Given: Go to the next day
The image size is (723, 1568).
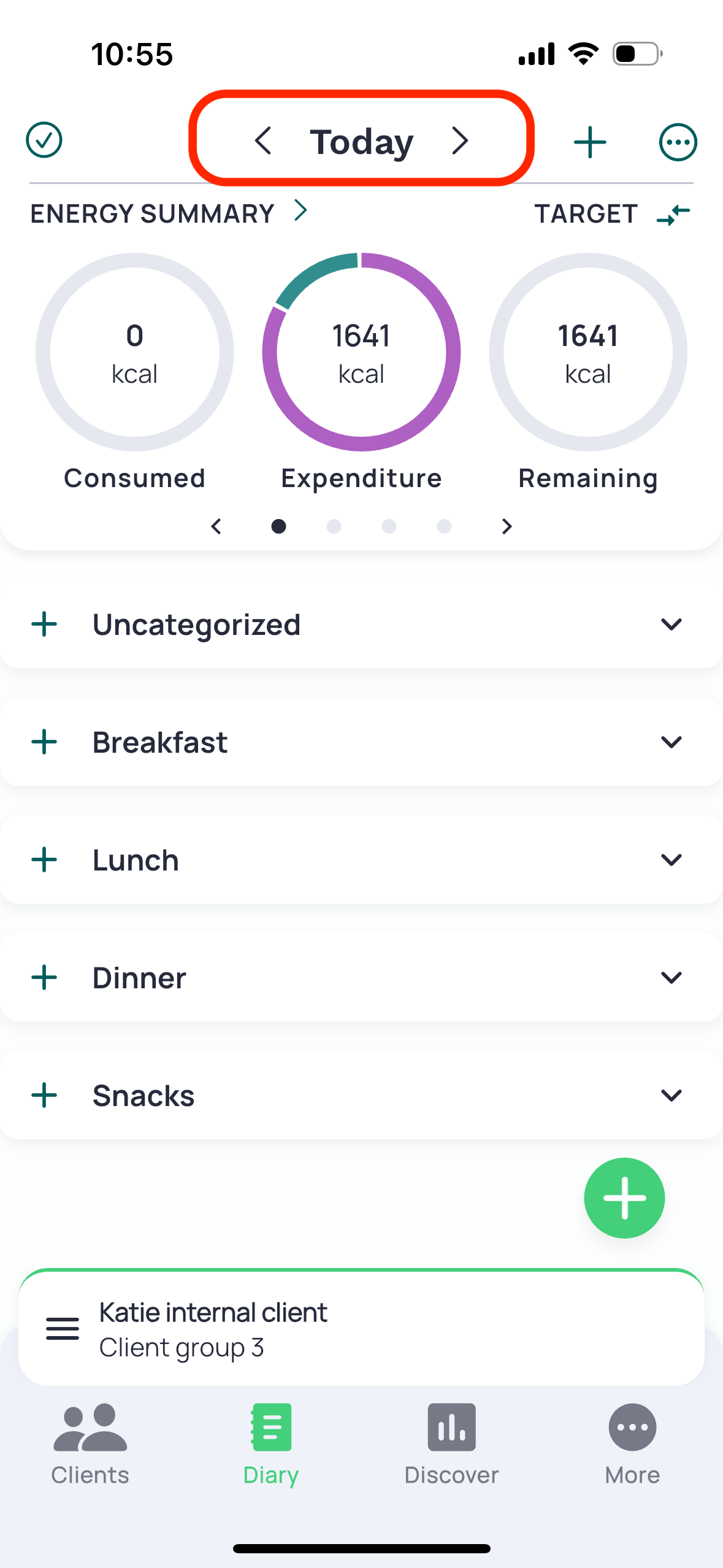Looking at the screenshot, I should [x=460, y=141].
